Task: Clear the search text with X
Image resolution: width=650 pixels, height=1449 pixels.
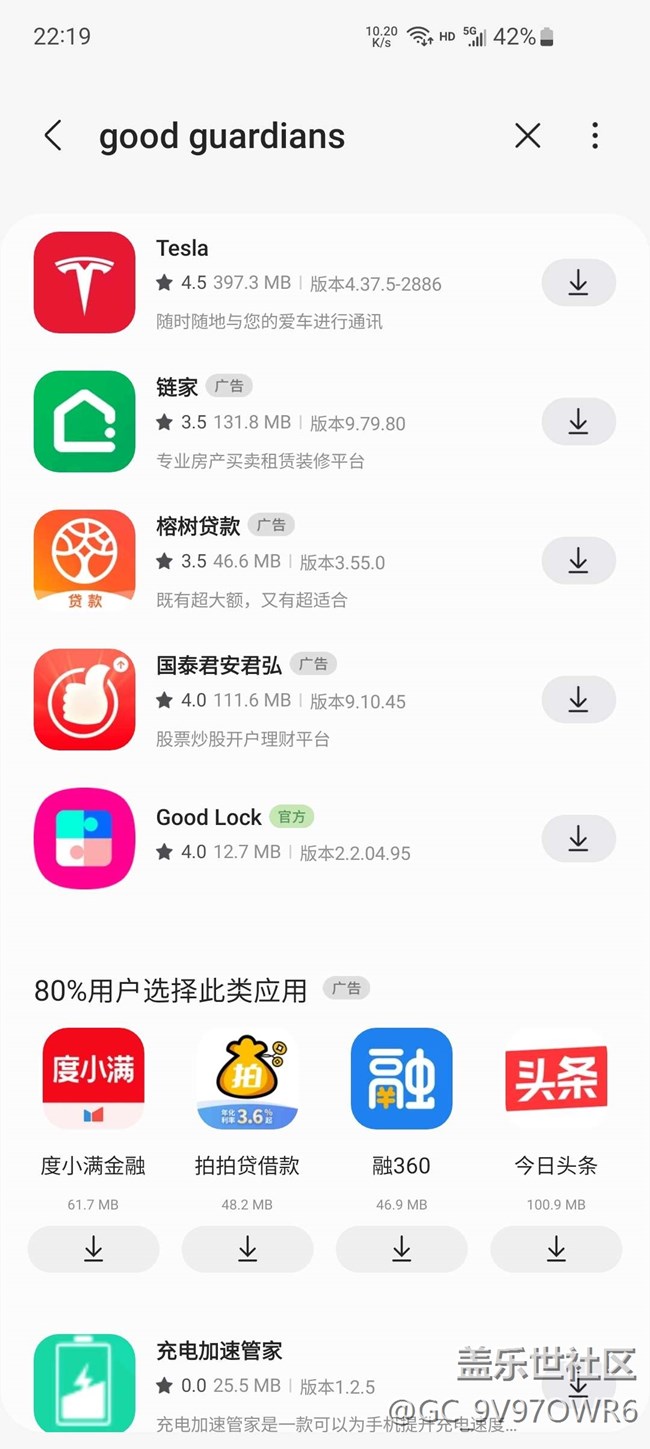Action: point(527,136)
